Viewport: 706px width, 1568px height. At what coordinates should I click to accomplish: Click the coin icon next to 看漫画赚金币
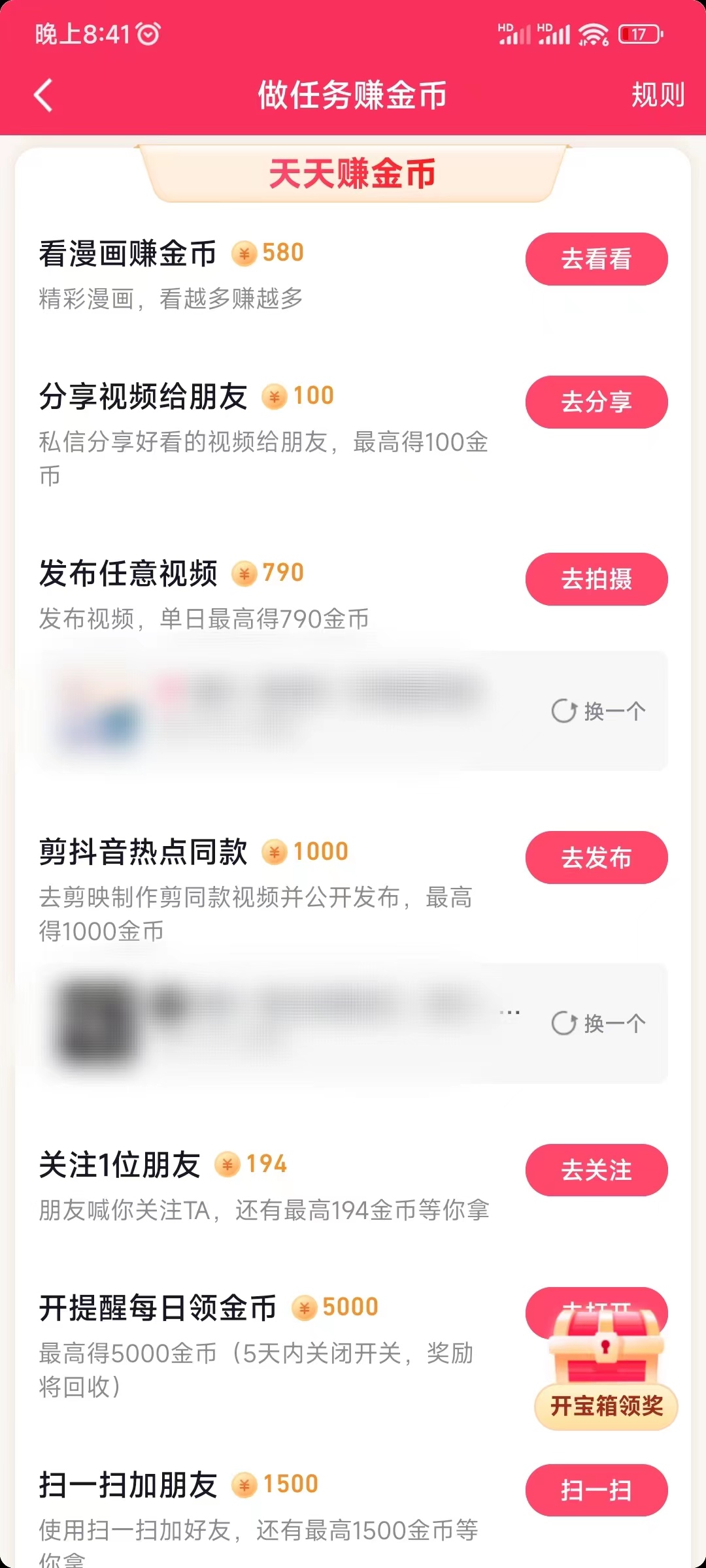coord(243,253)
